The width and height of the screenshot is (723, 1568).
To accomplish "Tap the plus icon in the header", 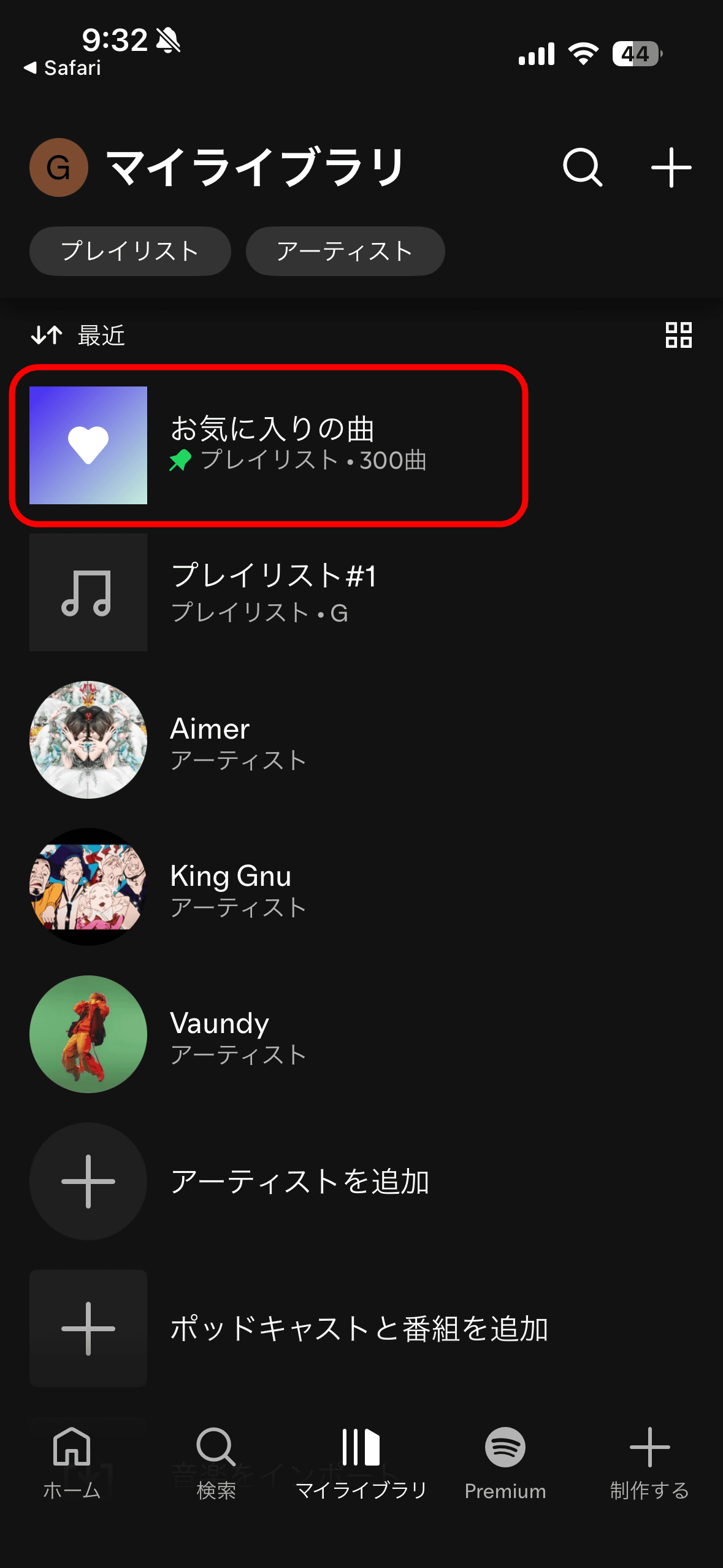I will (671, 167).
